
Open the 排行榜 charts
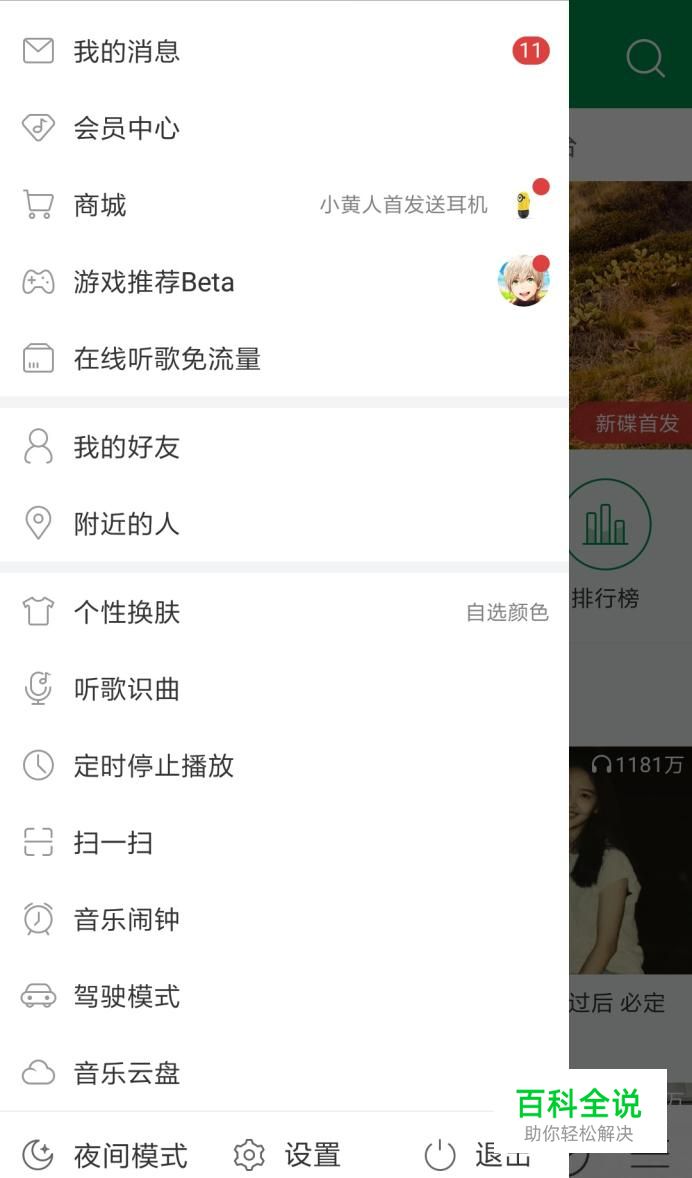tap(607, 543)
